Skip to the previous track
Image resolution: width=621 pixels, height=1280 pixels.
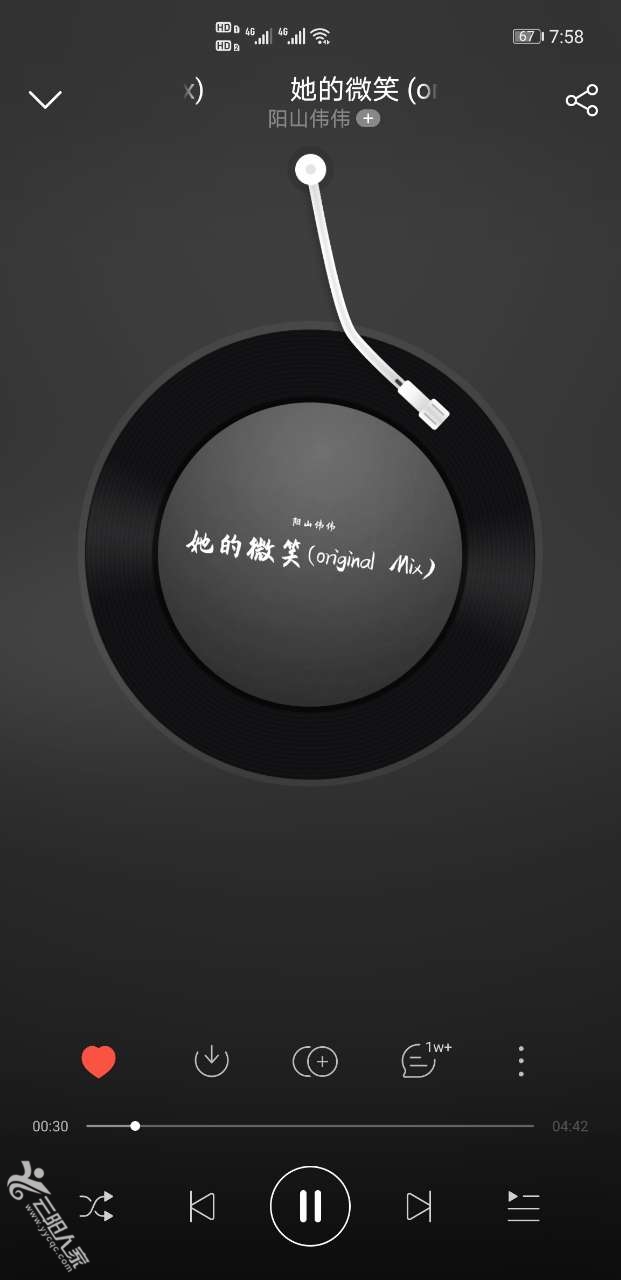tap(202, 1207)
